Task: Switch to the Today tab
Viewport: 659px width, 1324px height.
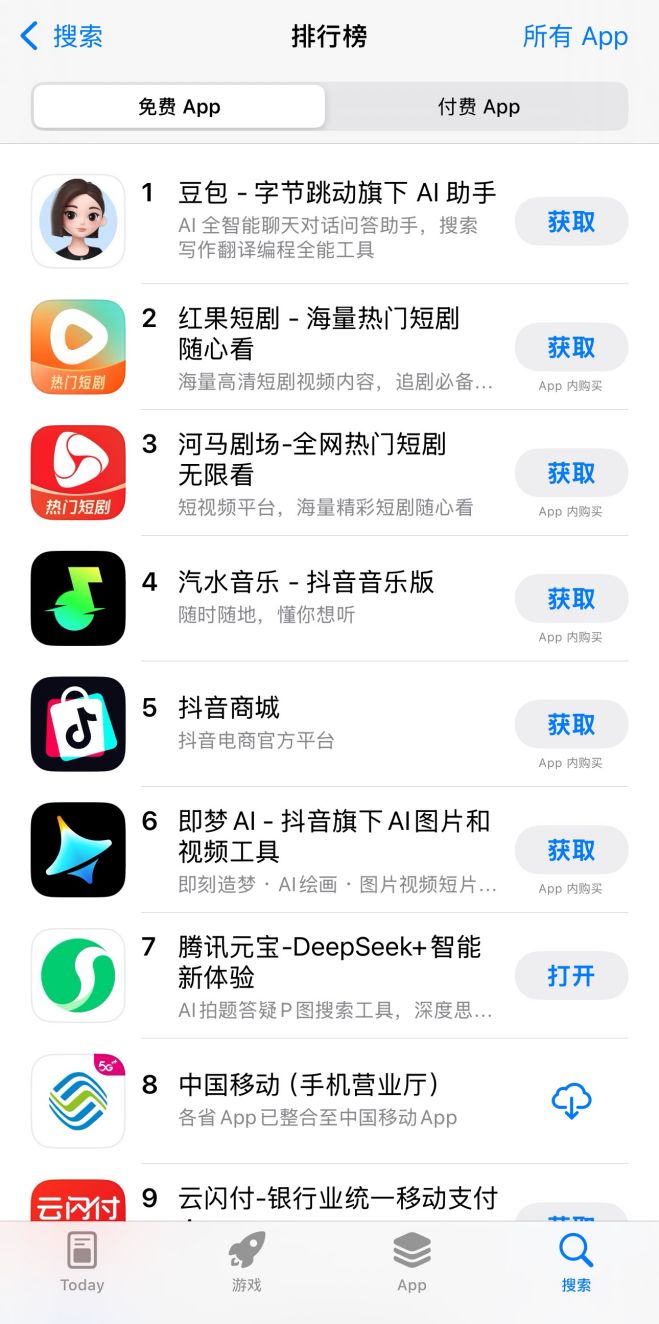Action: coord(82,1263)
